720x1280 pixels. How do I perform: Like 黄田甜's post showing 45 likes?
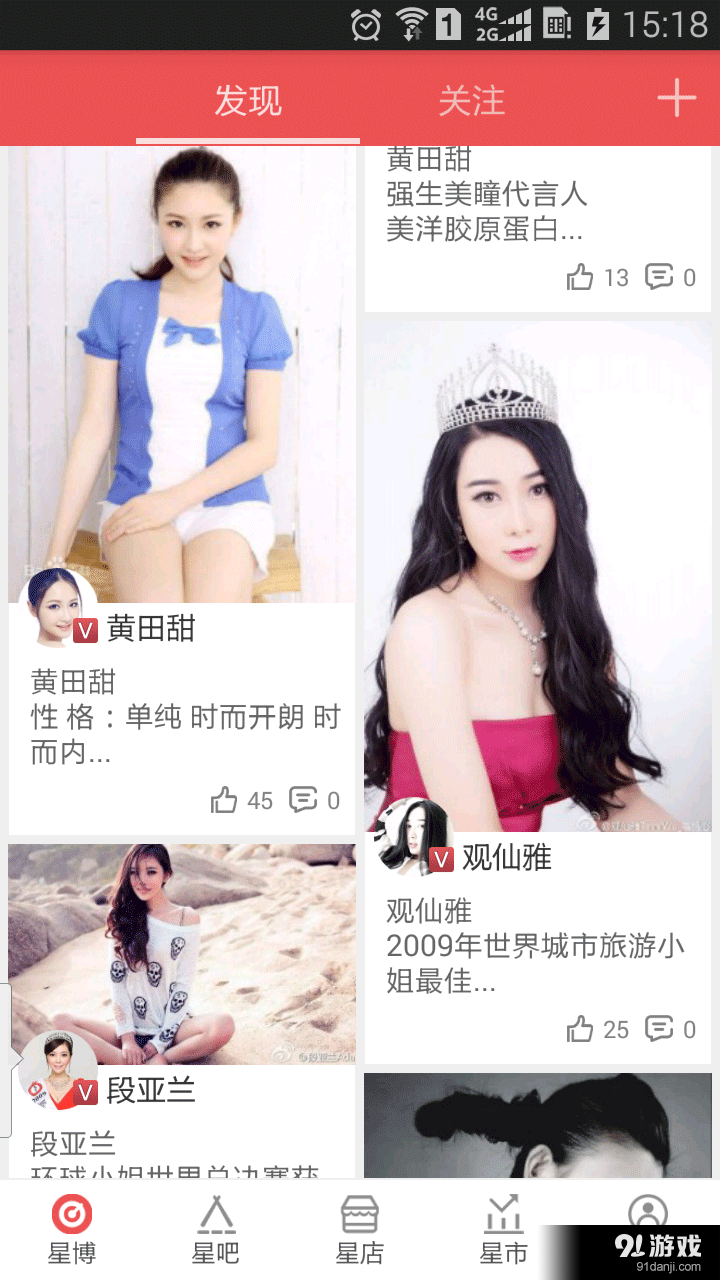pos(225,800)
